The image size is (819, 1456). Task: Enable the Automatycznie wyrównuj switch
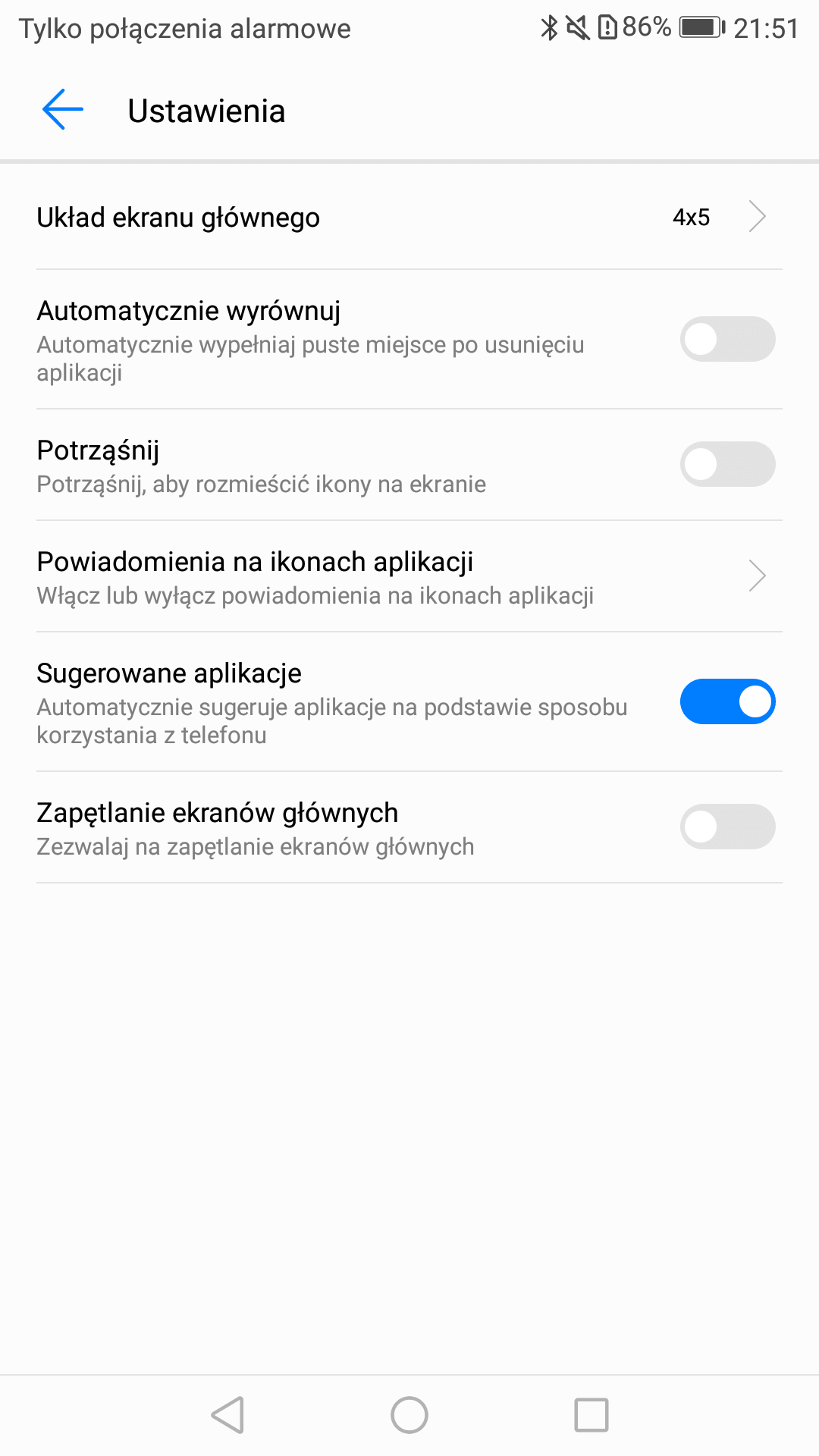coord(727,339)
